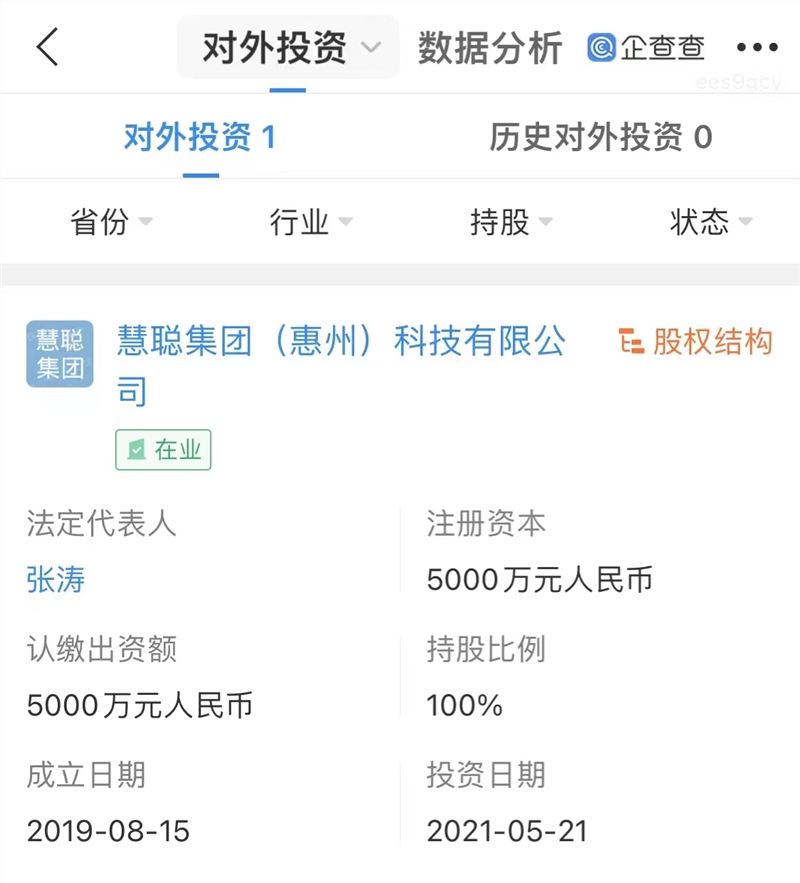Switch to the 数据分析 tab
This screenshot has width=800, height=883.
click(x=490, y=47)
